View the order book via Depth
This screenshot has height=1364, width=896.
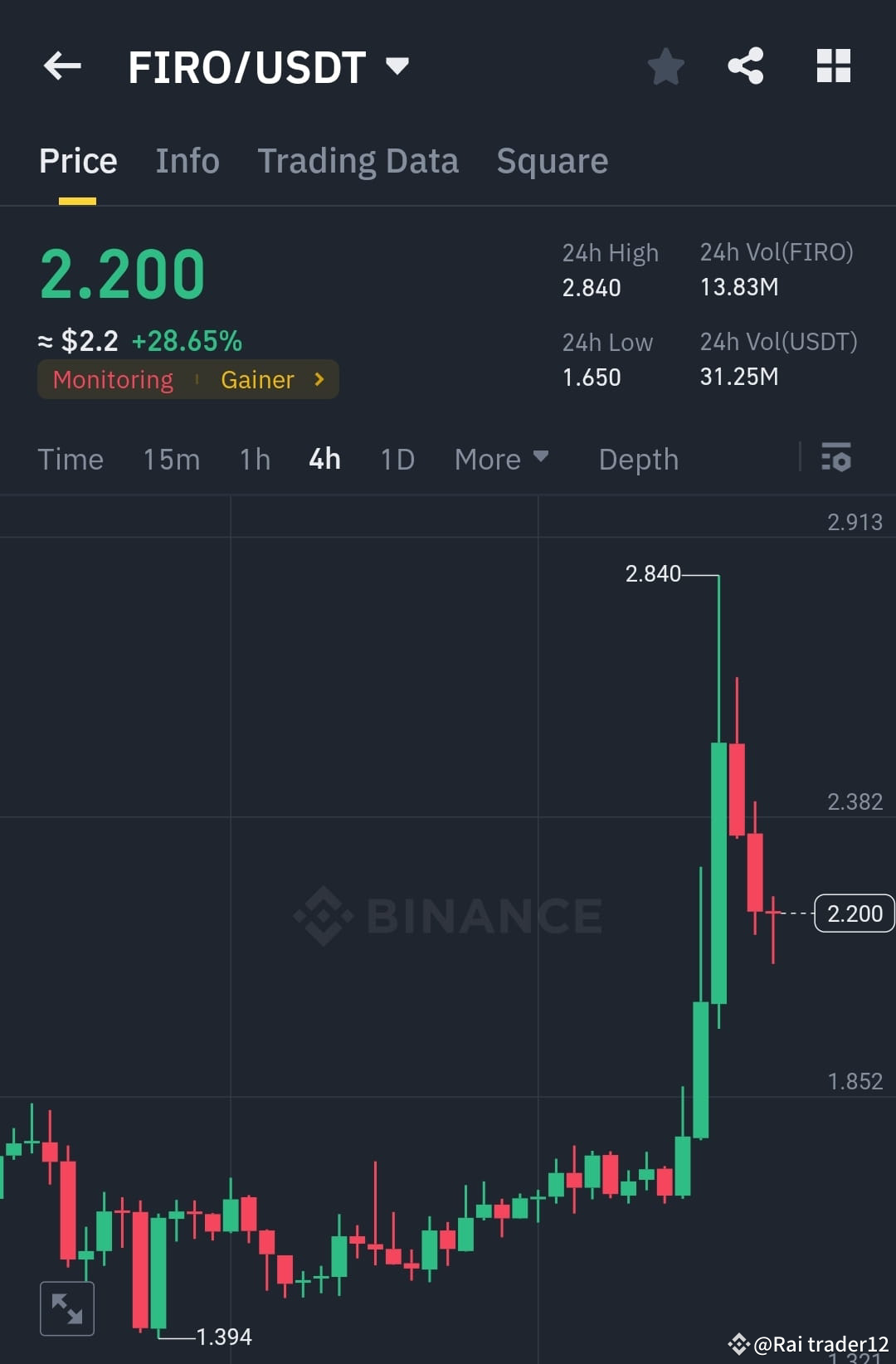(638, 459)
